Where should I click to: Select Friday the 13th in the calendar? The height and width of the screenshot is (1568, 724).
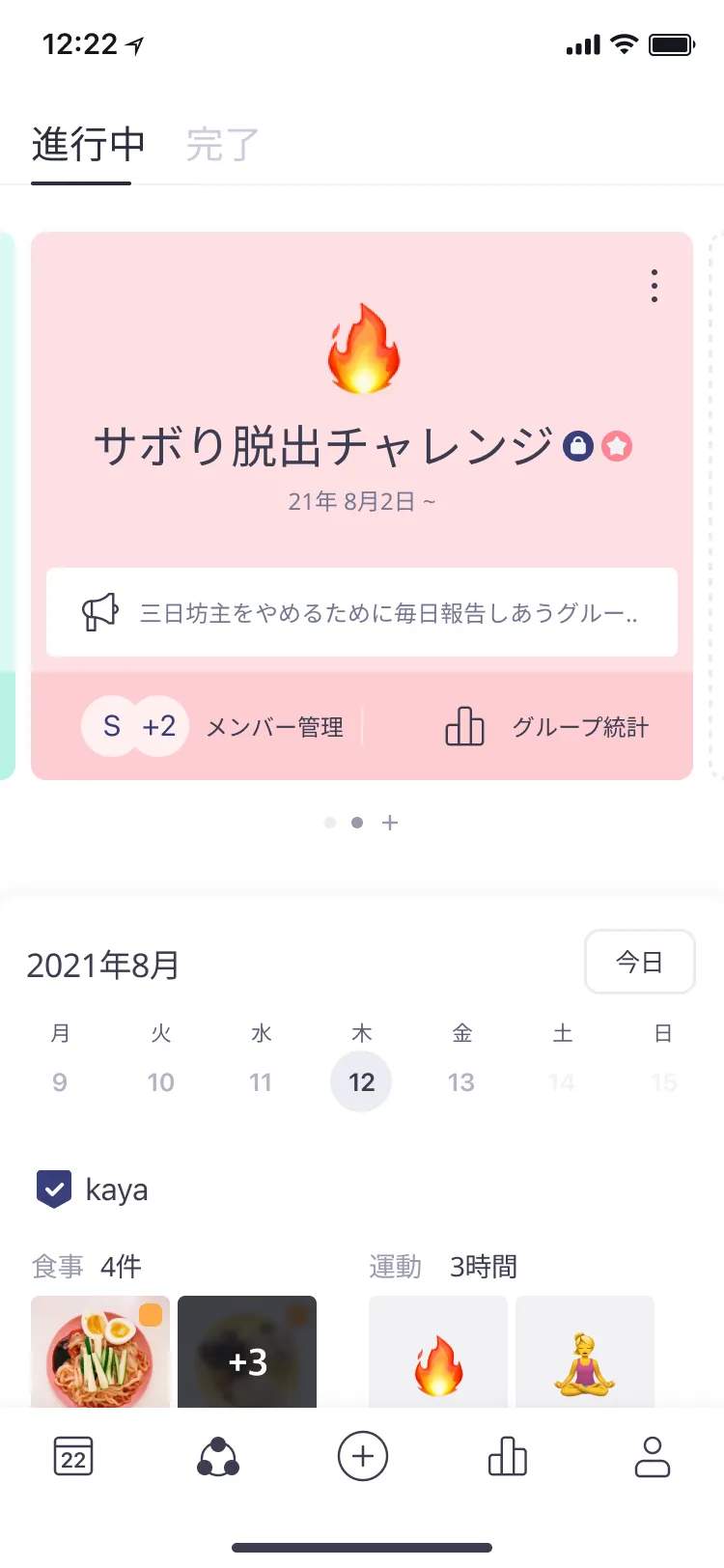(x=461, y=1081)
